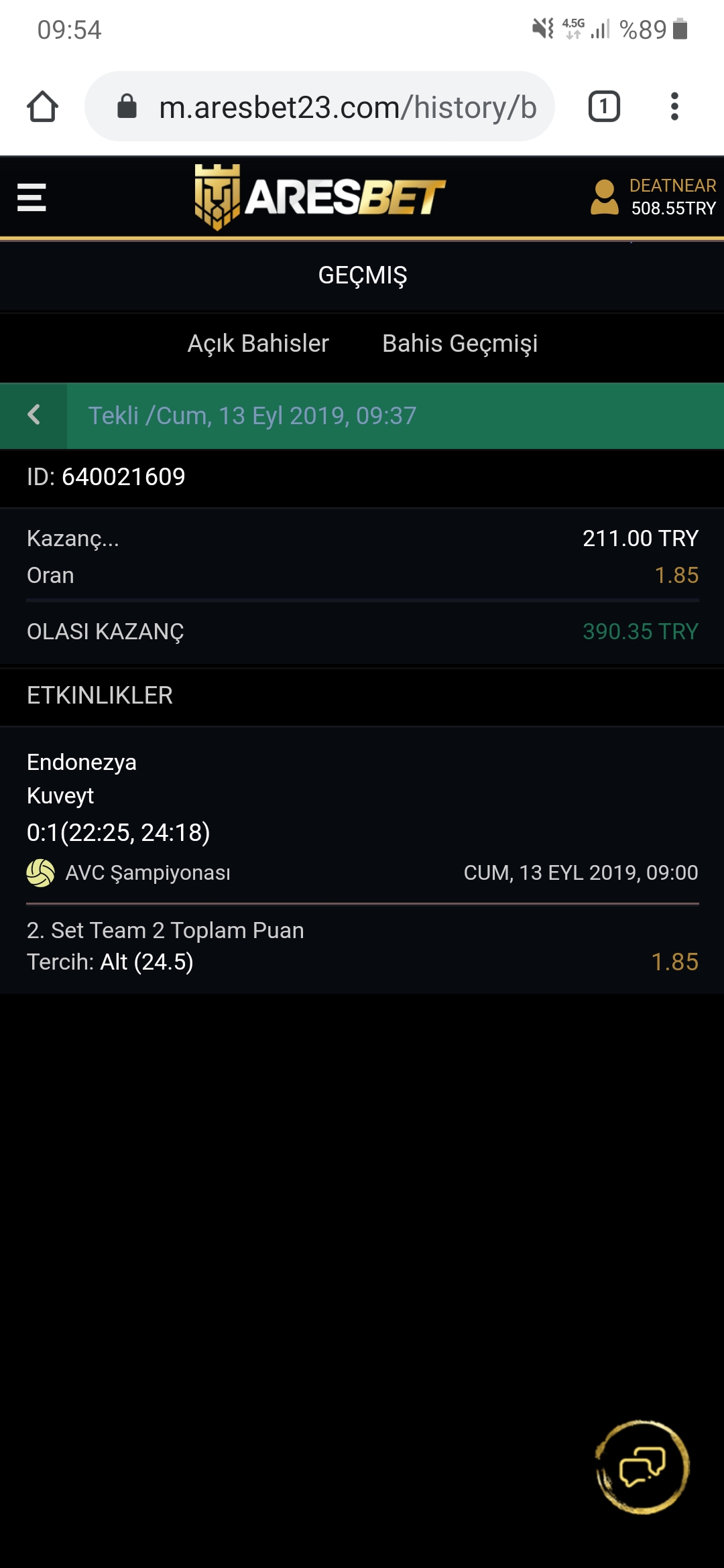Switch to Açık Bahisler tab

(258, 343)
